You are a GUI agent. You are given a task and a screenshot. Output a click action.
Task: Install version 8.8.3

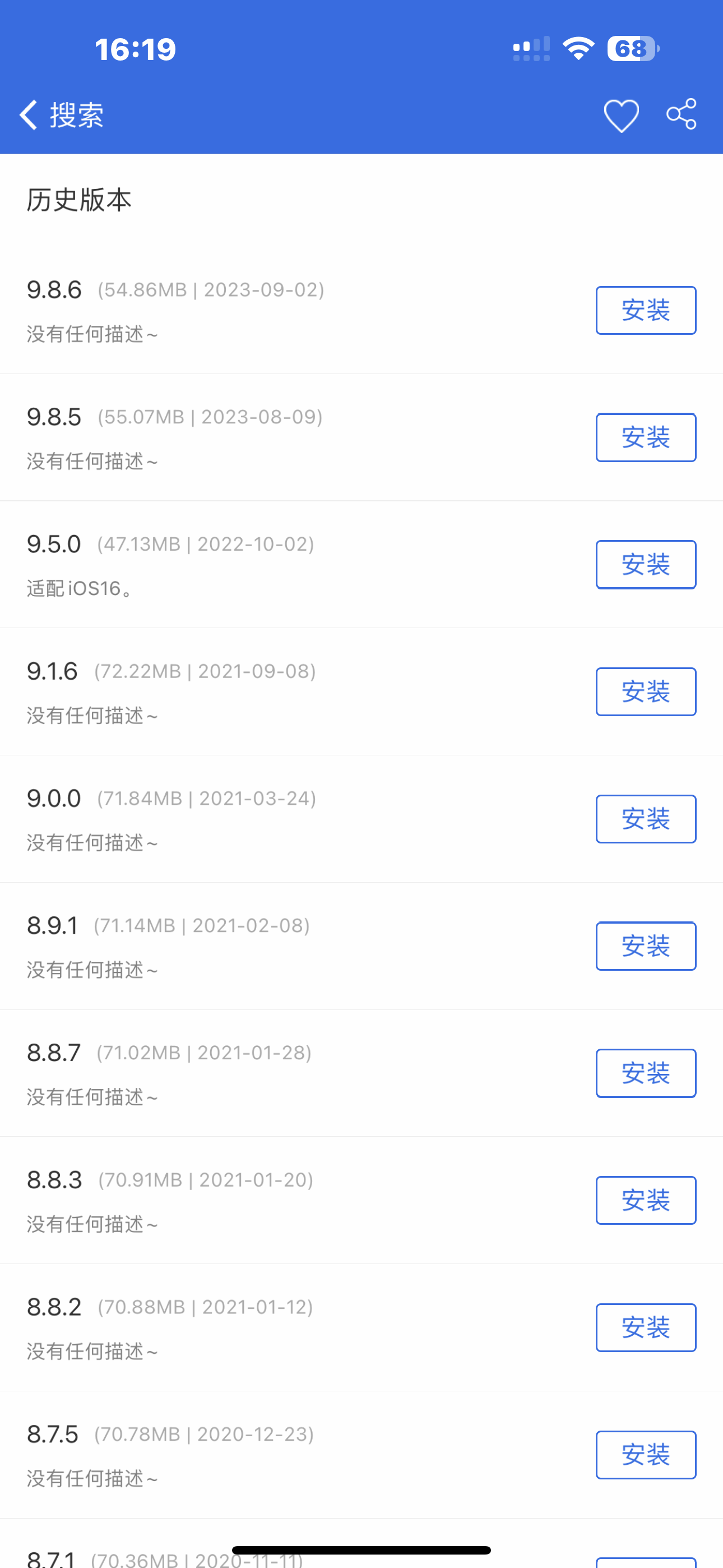coord(646,1200)
